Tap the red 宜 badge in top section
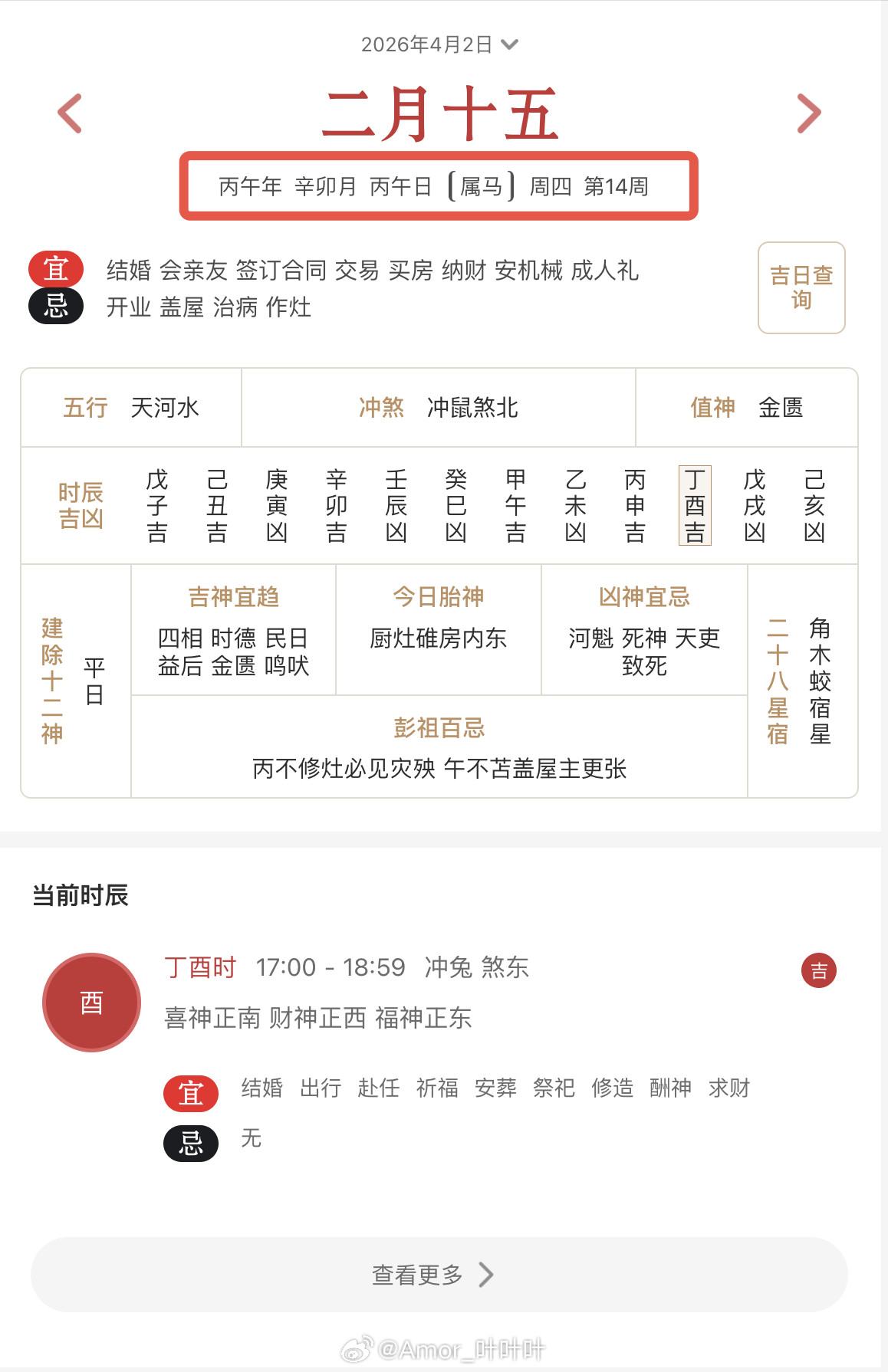Viewport: 888px width, 1372px height. [x=54, y=270]
